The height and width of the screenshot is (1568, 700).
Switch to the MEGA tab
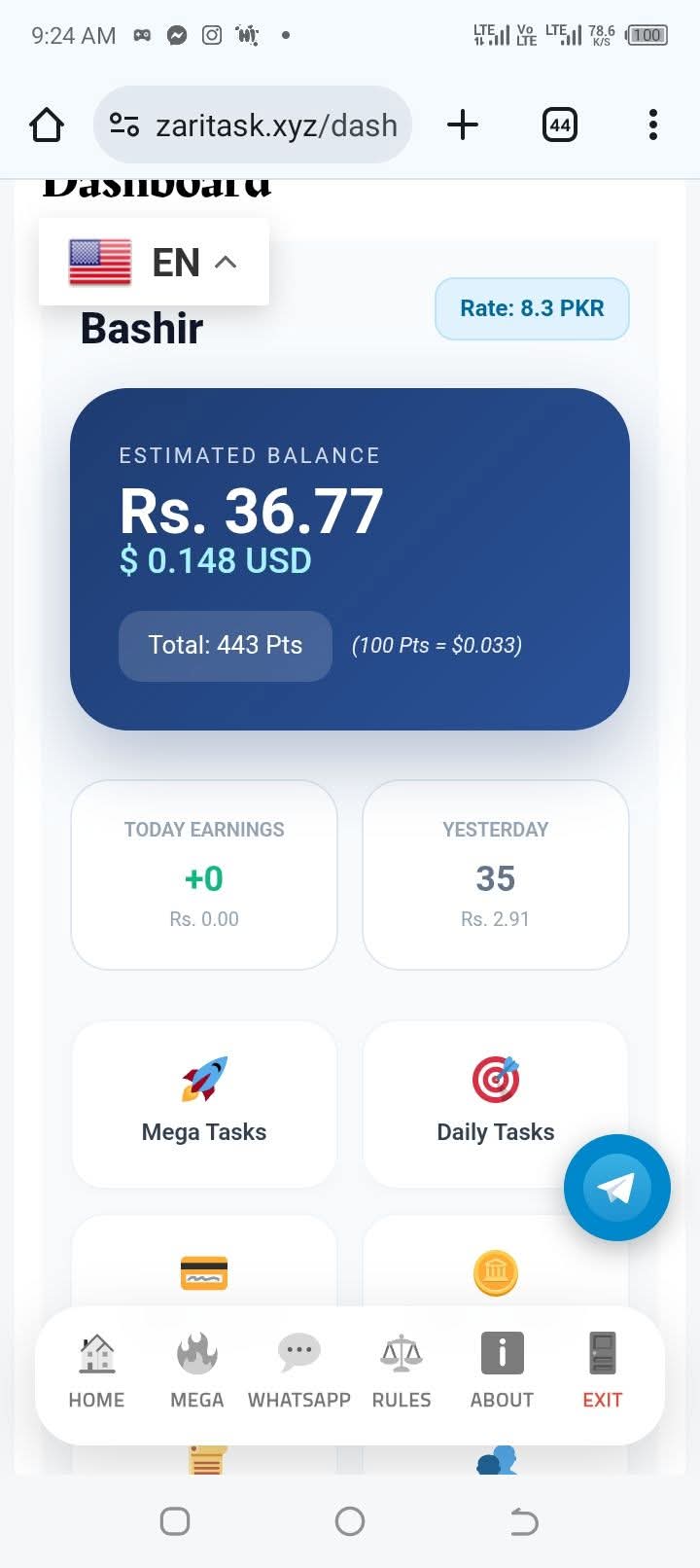(197, 1372)
